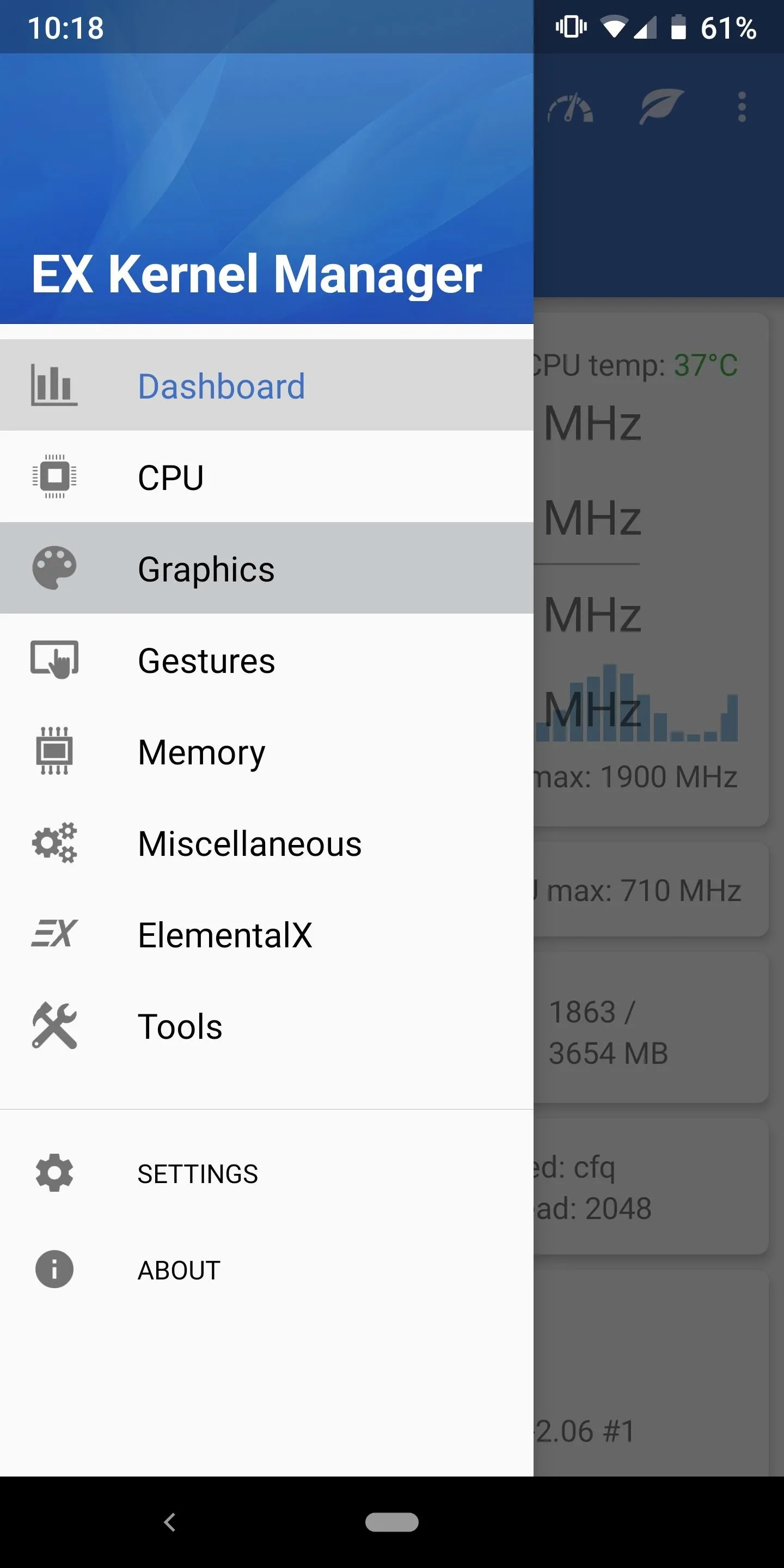The height and width of the screenshot is (1568, 784).
Task: Open Tools from the menu
Action: click(x=267, y=1026)
